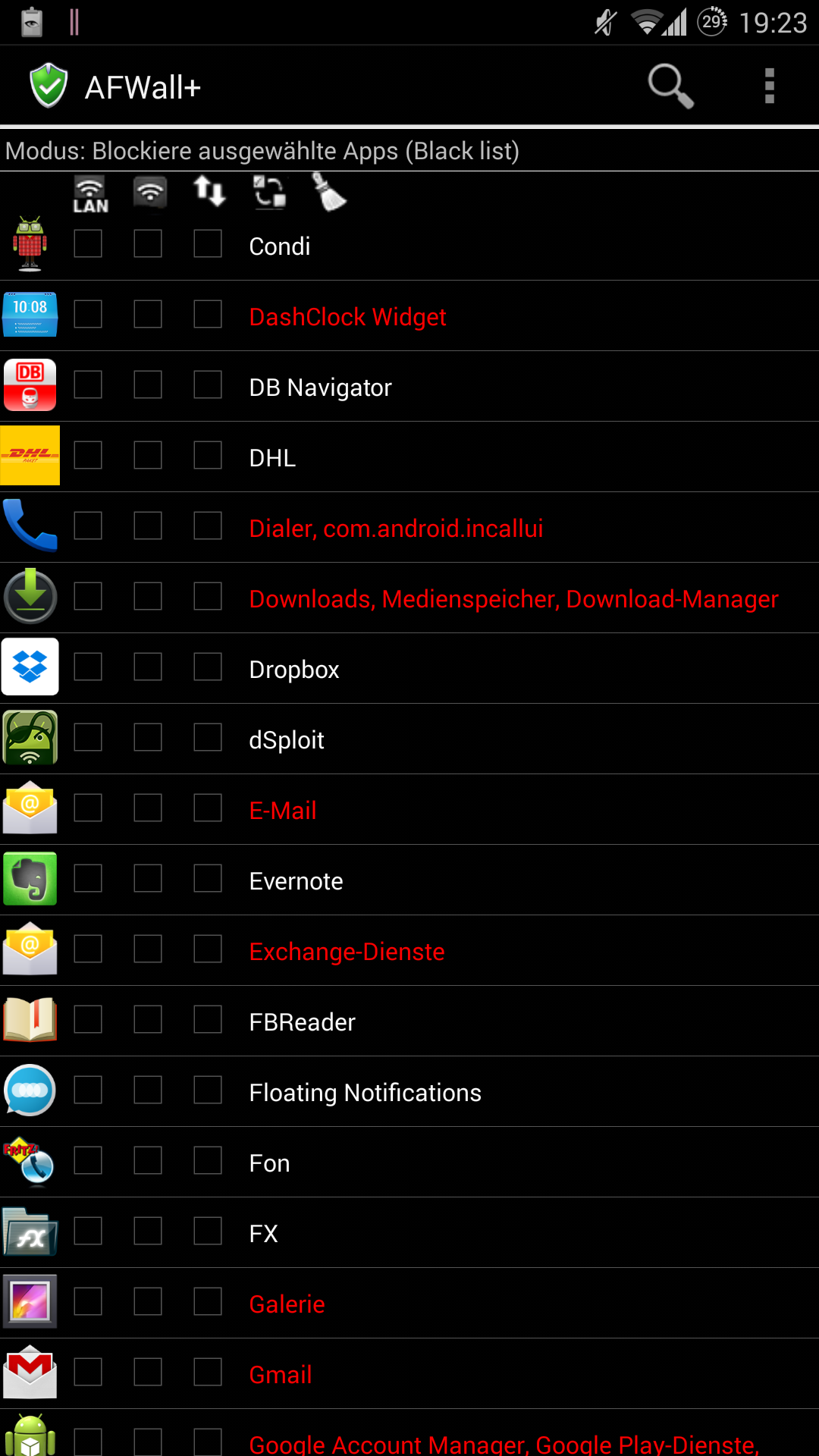
Task: Select the LAN checkbox for dSploit
Action: point(88,738)
